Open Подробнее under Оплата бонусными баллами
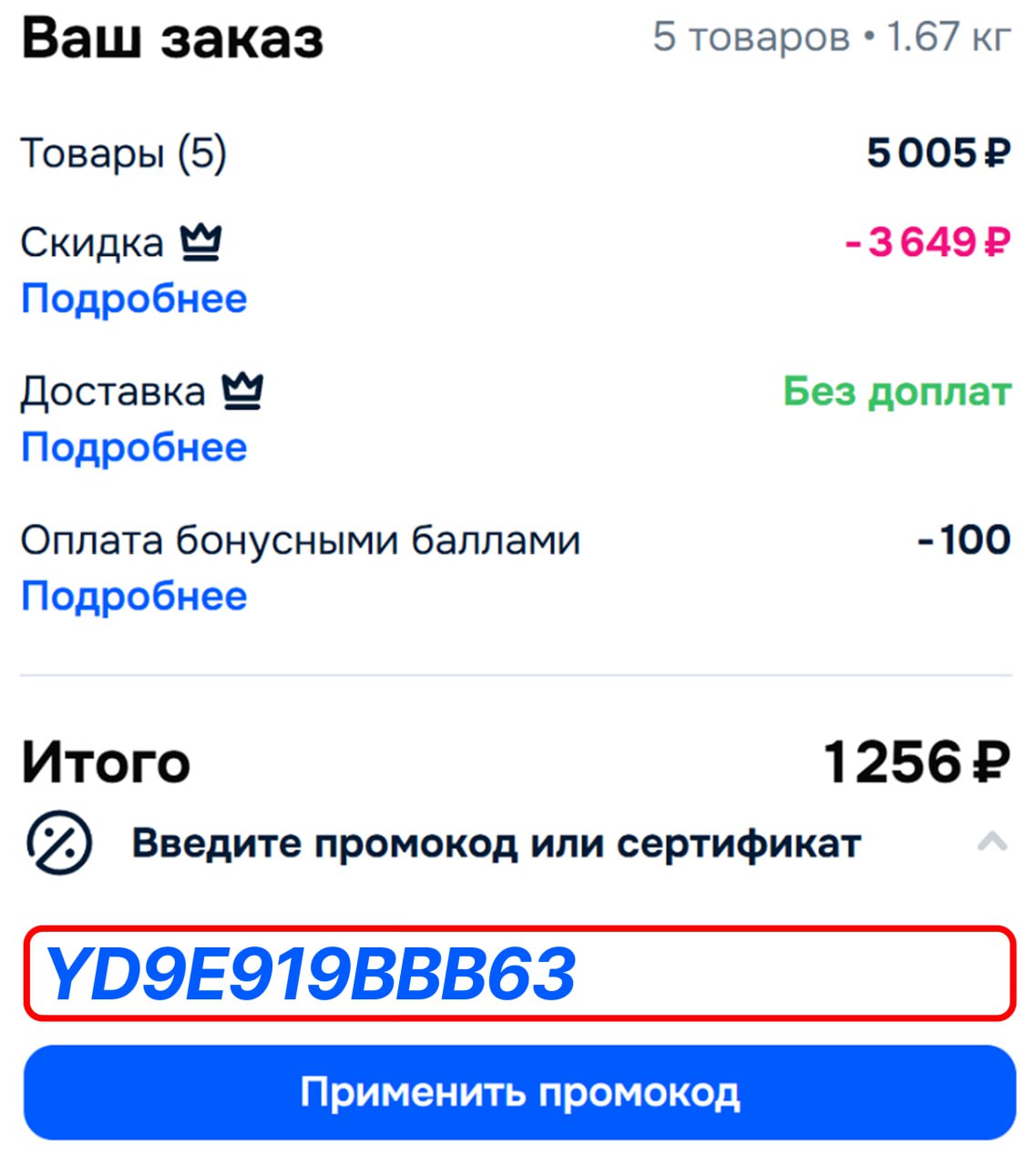This screenshot has width=1036, height=1166. click(134, 596)
